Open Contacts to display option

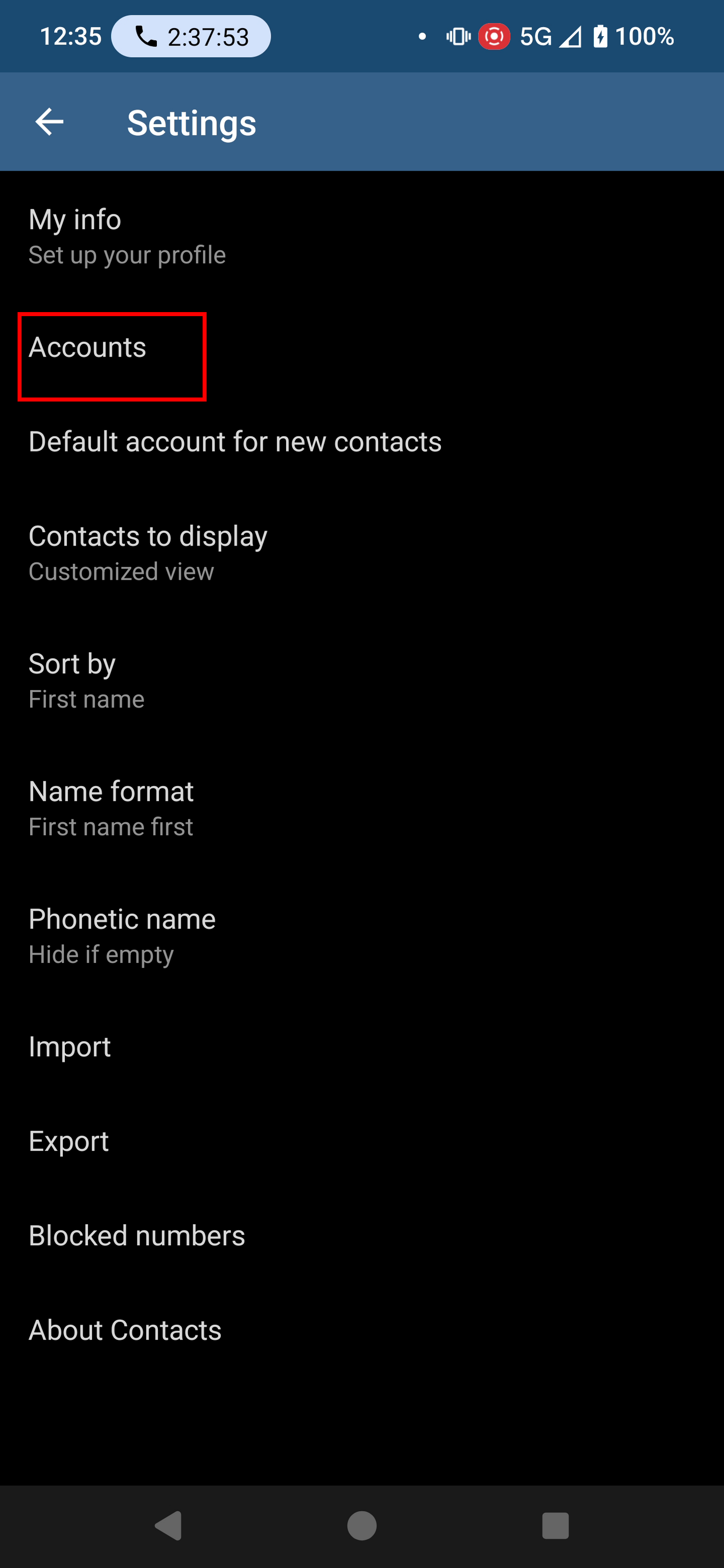362,552
